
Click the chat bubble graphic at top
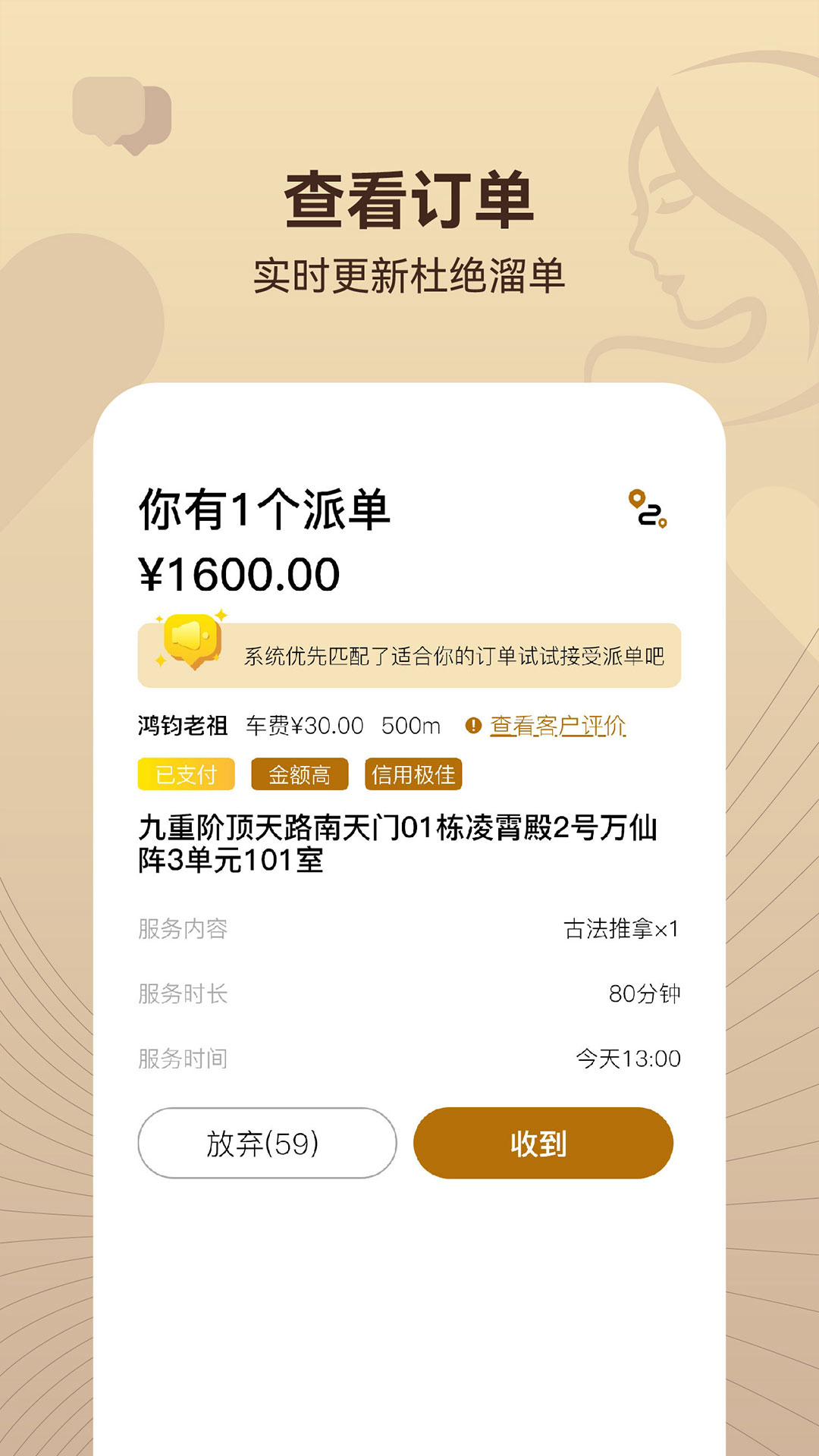click(121, 114)
